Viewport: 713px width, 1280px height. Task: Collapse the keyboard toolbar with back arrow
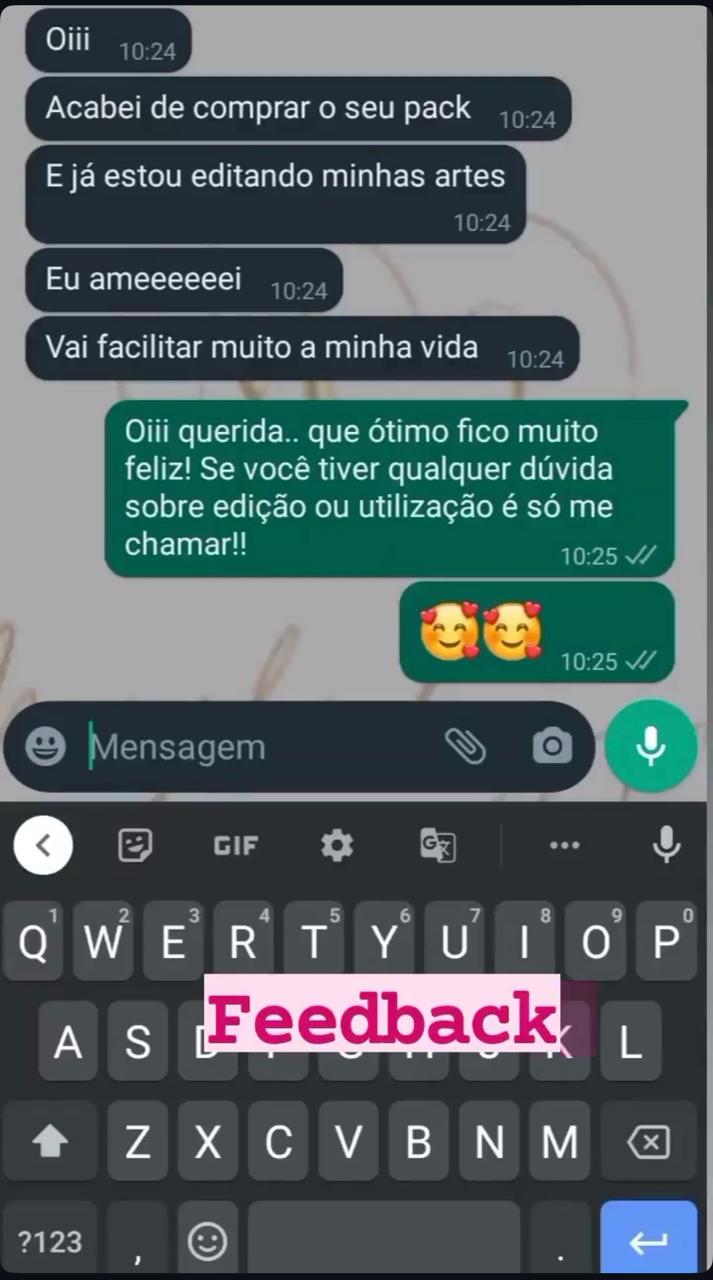pyautogui.click(x=43, y=846)
